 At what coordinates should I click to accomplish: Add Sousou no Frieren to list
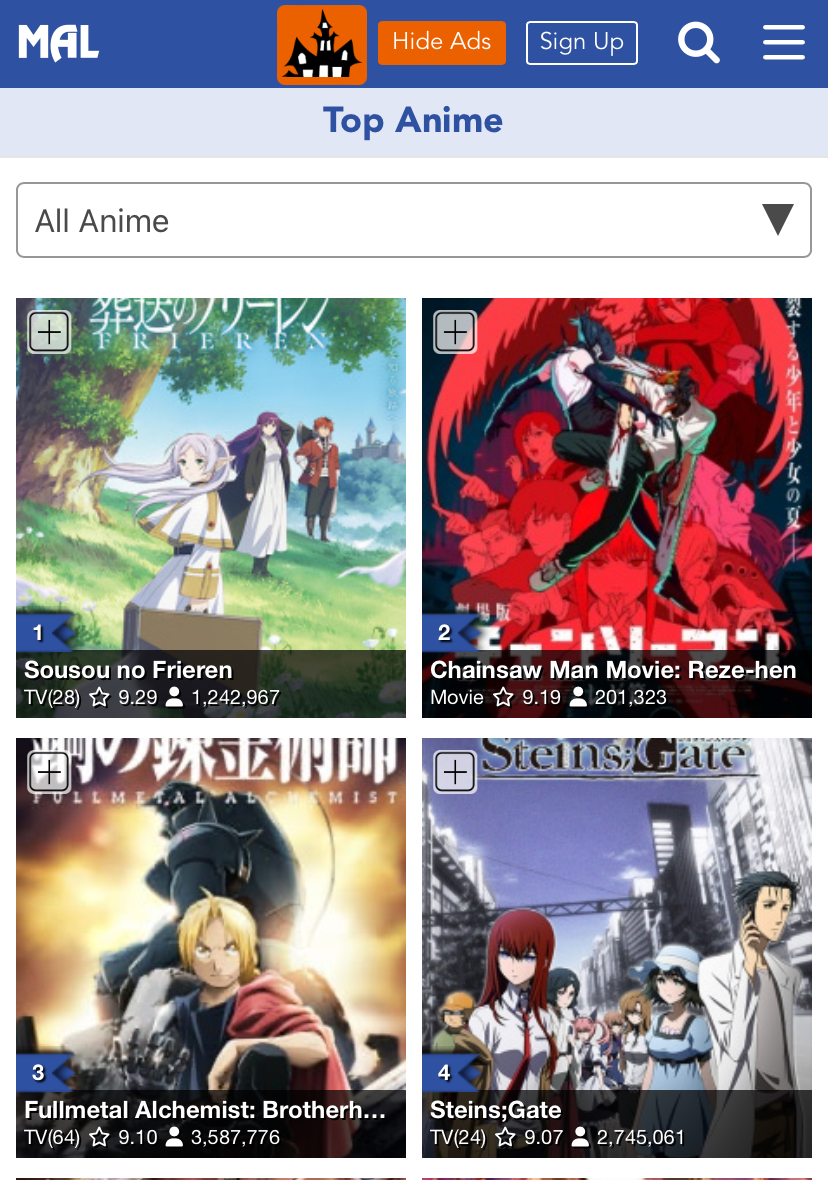click(49, 332)
